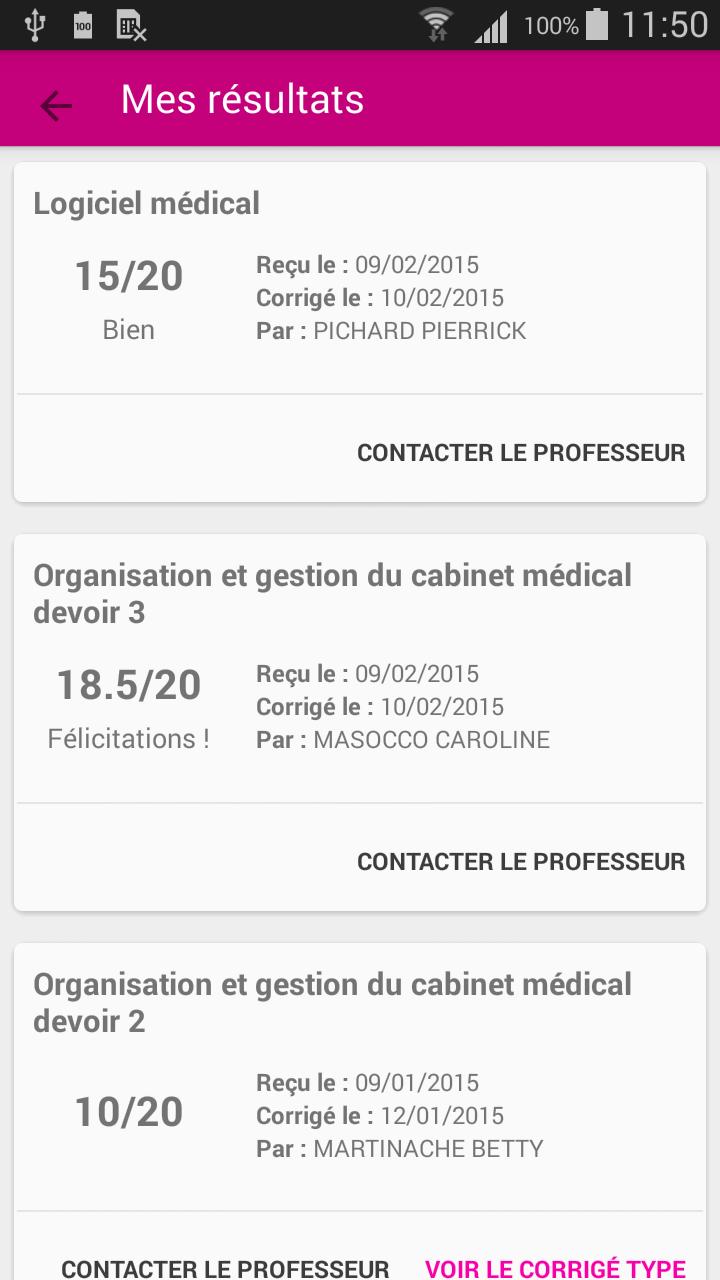Tap the SIM card error icon
The height and width of the screenshot is (1280, 720).
pos(130,24)
